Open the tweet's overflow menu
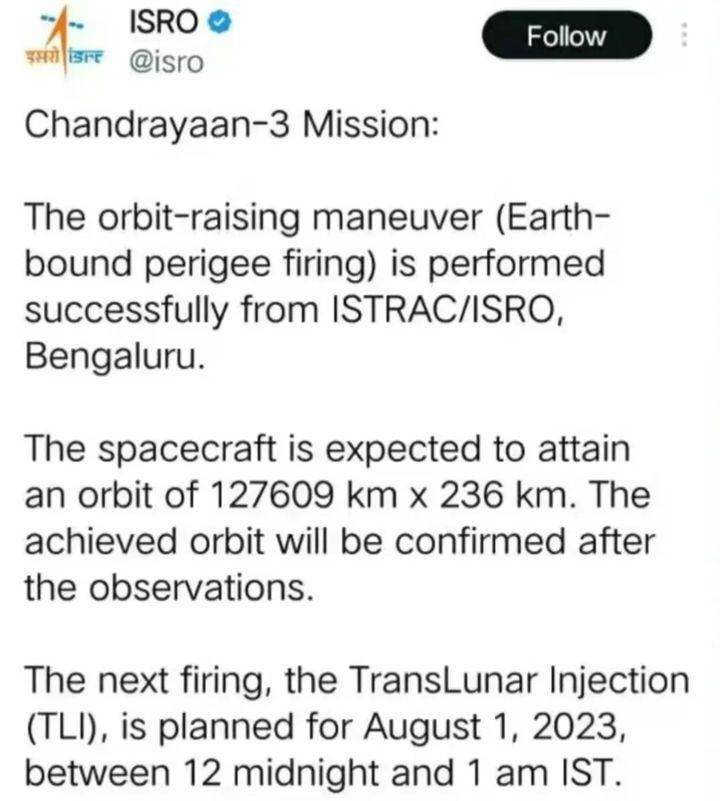This screenshot has height=801, width=720. click(x=684, y=36)
